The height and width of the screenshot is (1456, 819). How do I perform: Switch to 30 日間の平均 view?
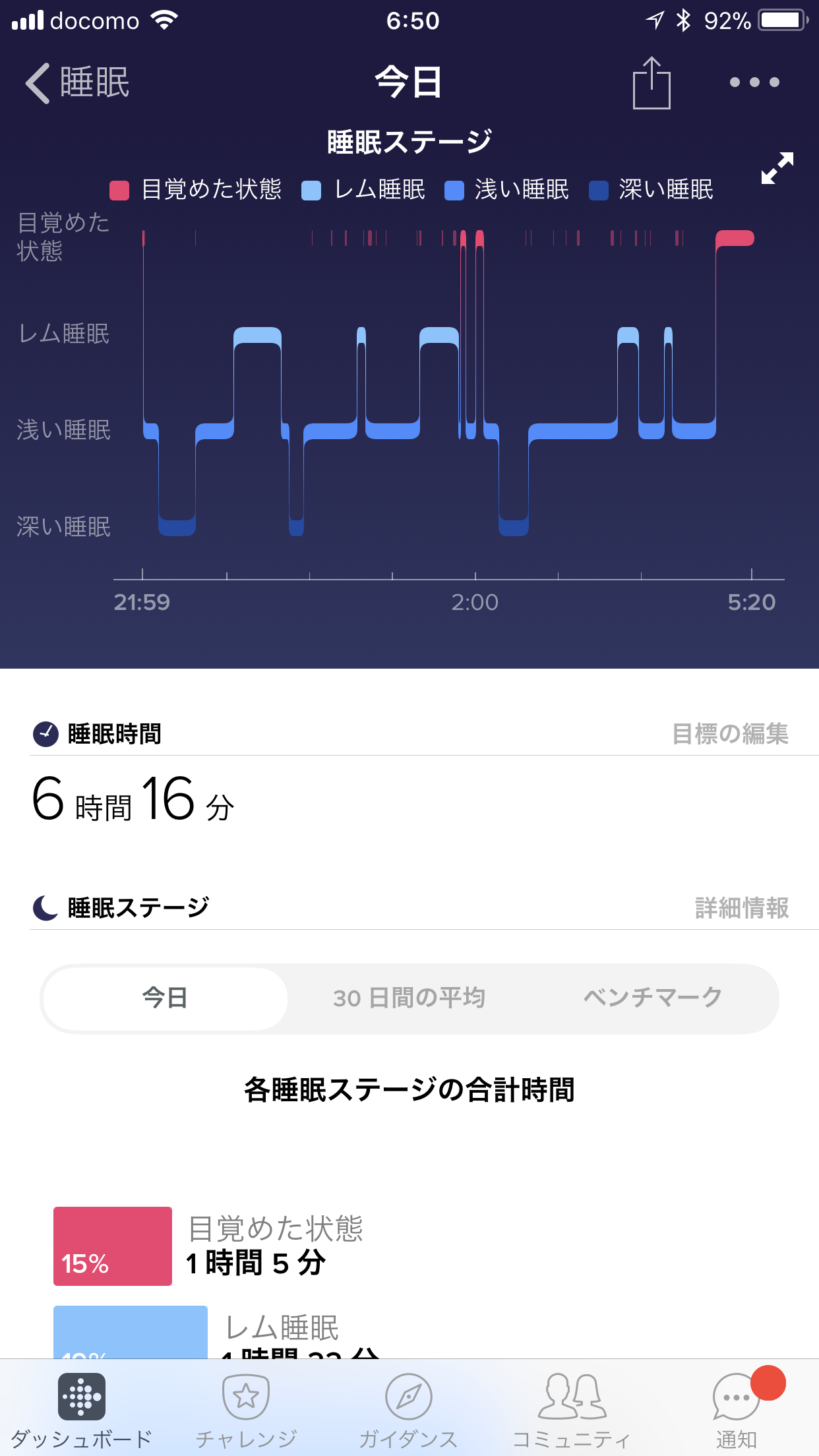pos(409,998)
